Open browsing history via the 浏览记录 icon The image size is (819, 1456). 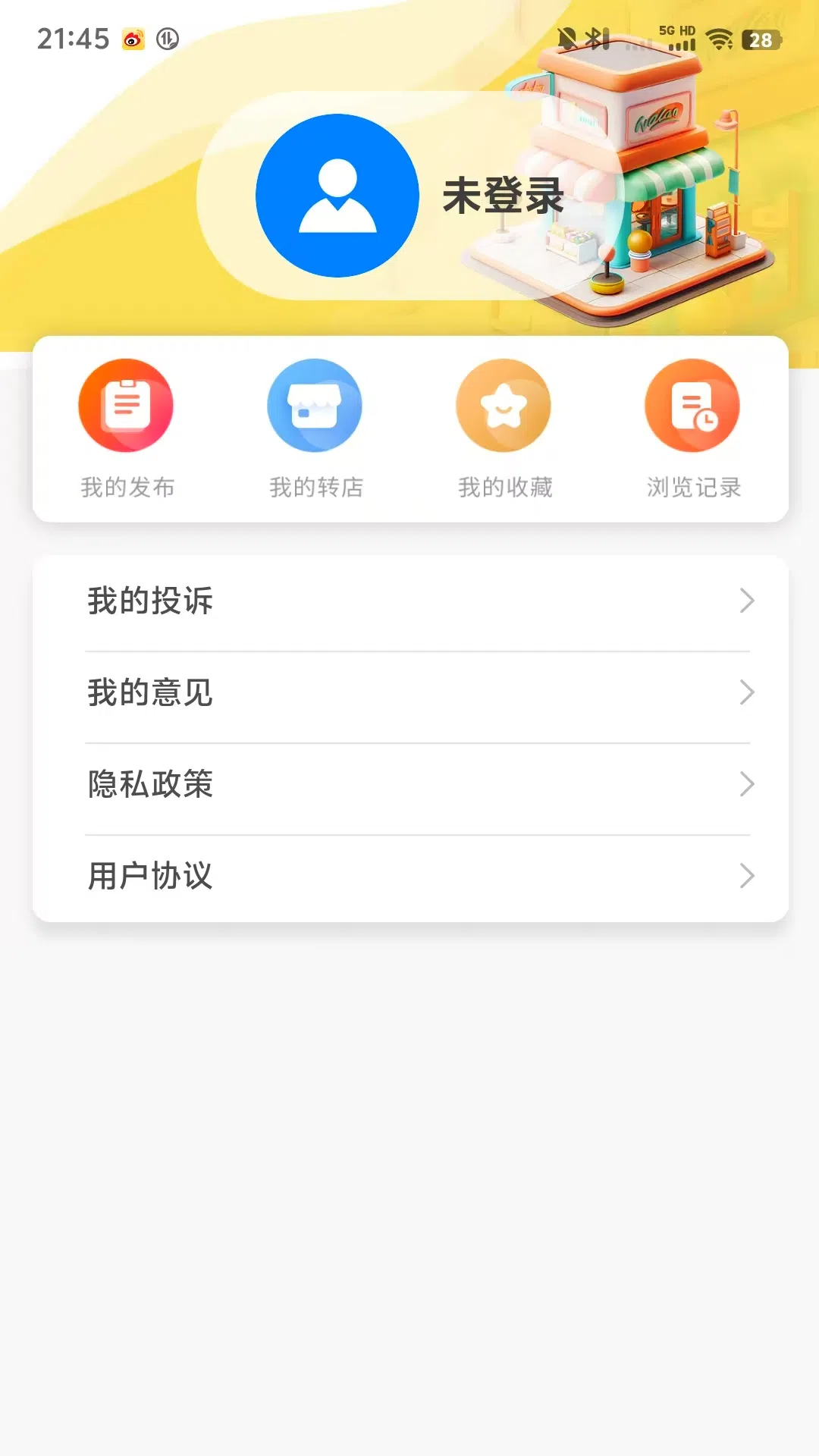coord(691,405)
